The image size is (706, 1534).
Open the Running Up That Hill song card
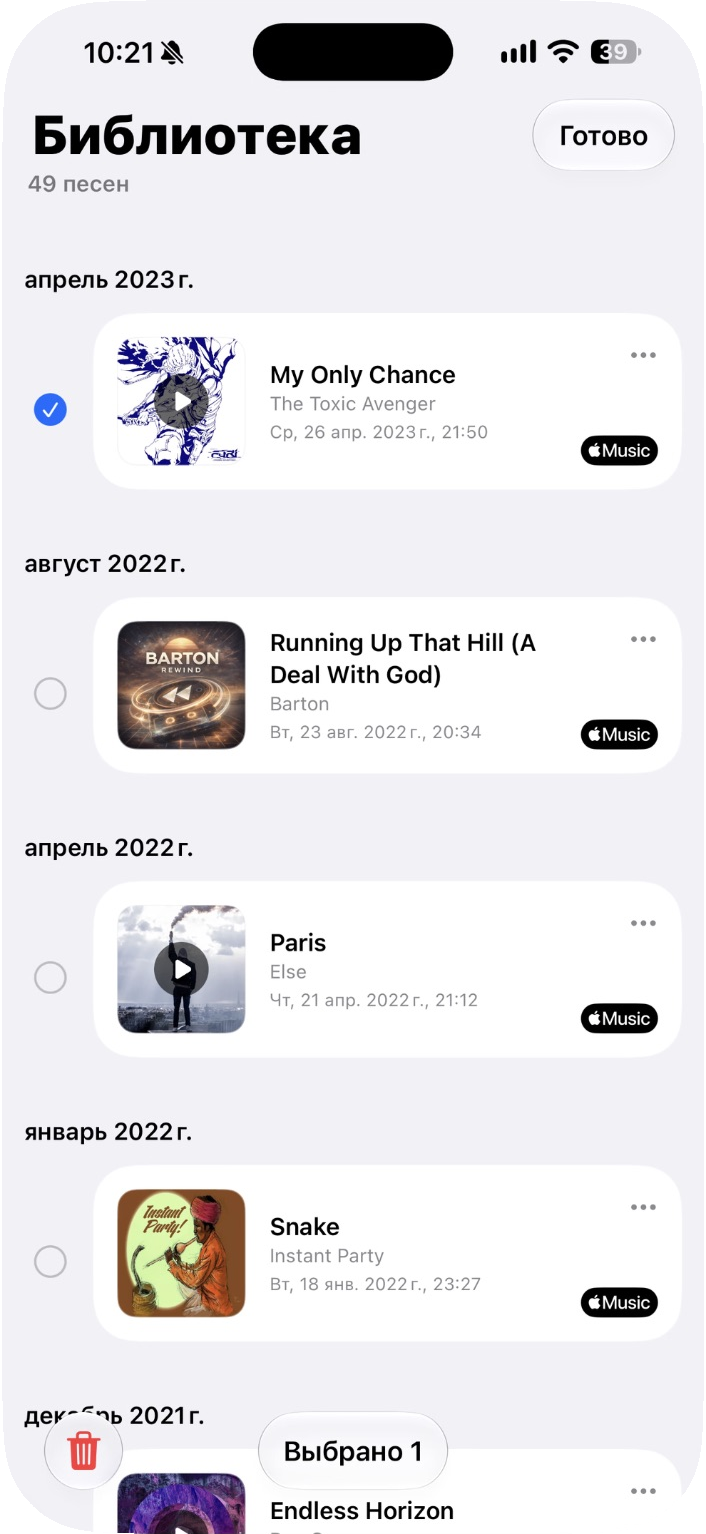coord(387,685)
